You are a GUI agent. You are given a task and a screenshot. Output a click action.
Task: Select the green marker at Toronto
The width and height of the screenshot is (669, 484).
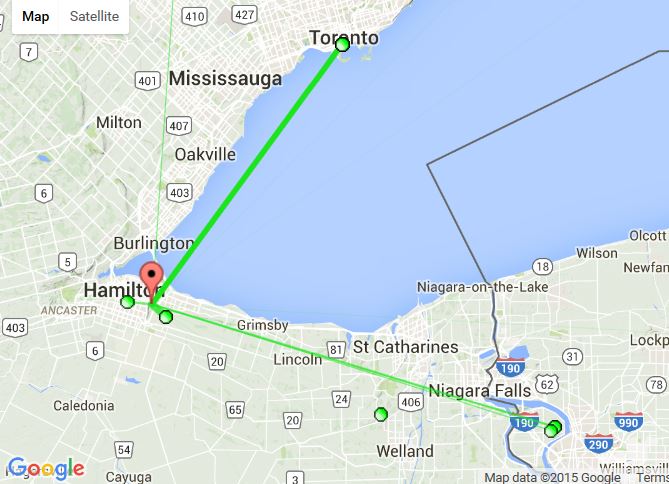click(x=343, y=44)
